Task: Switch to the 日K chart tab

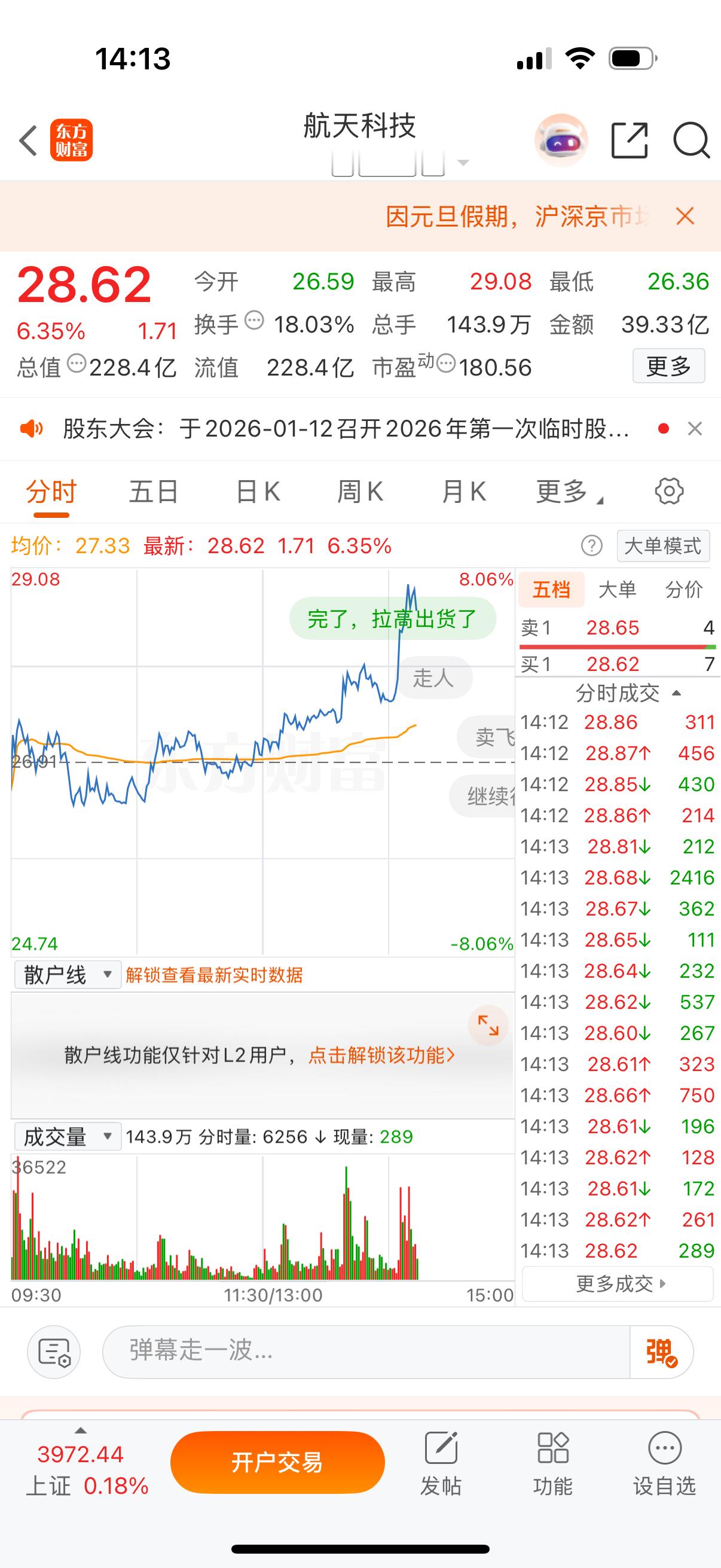Action: click(x=258, y=491)
